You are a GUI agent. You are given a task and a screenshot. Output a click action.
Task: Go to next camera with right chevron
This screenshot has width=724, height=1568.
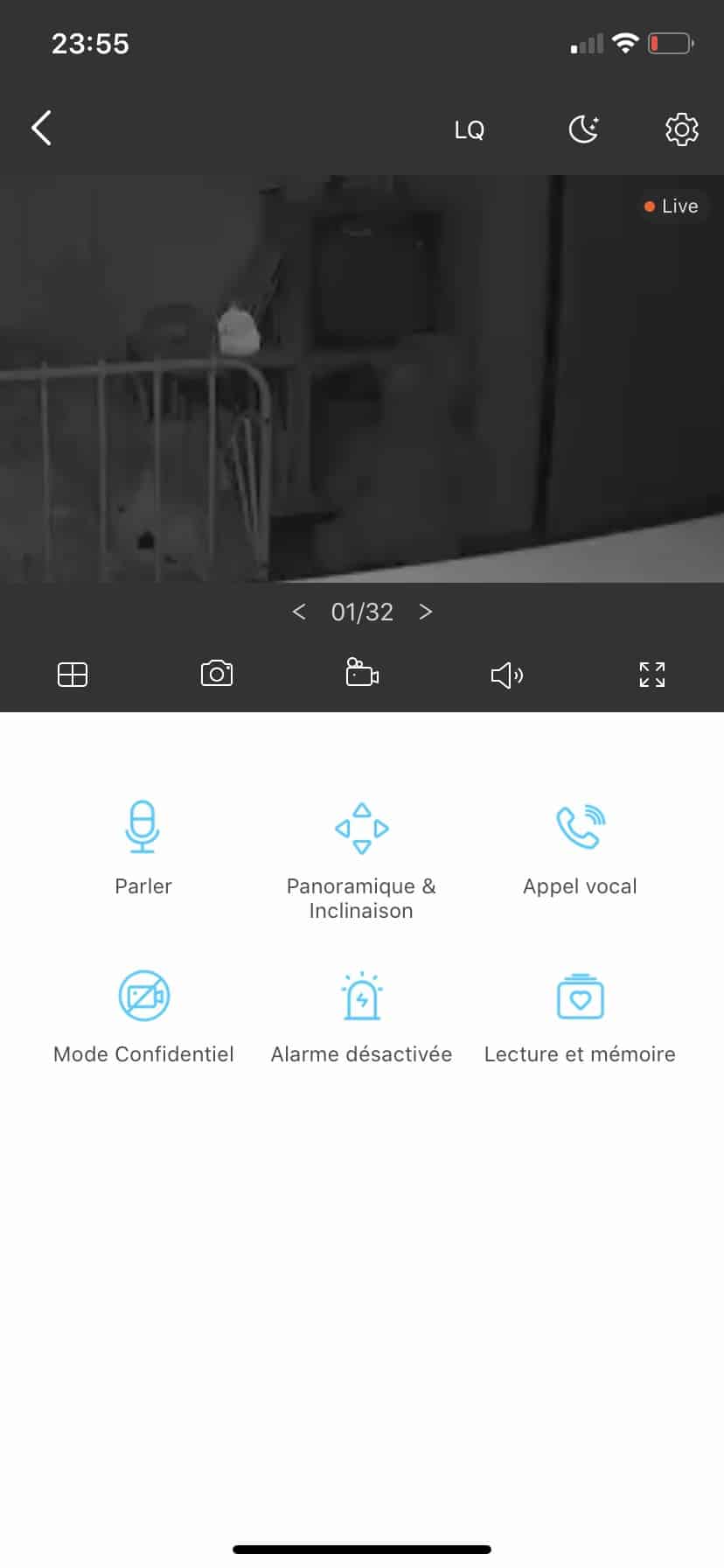point(426,612)
